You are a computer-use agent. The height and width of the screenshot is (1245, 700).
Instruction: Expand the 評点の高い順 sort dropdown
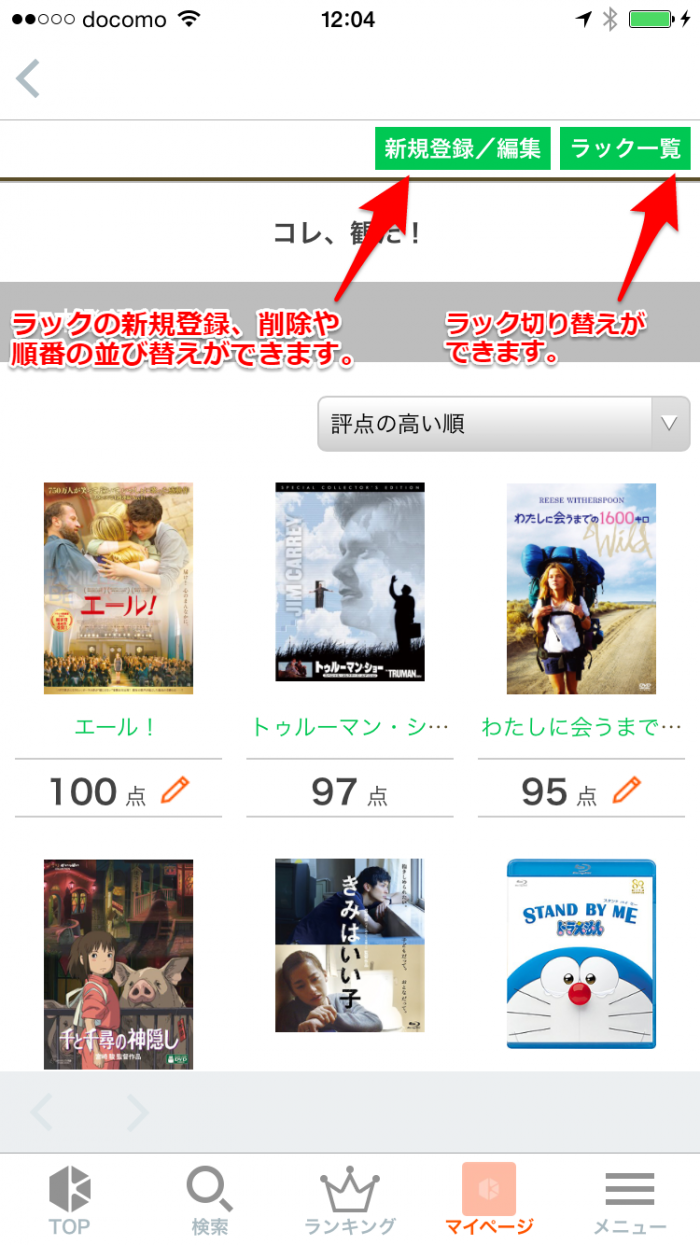504,424
